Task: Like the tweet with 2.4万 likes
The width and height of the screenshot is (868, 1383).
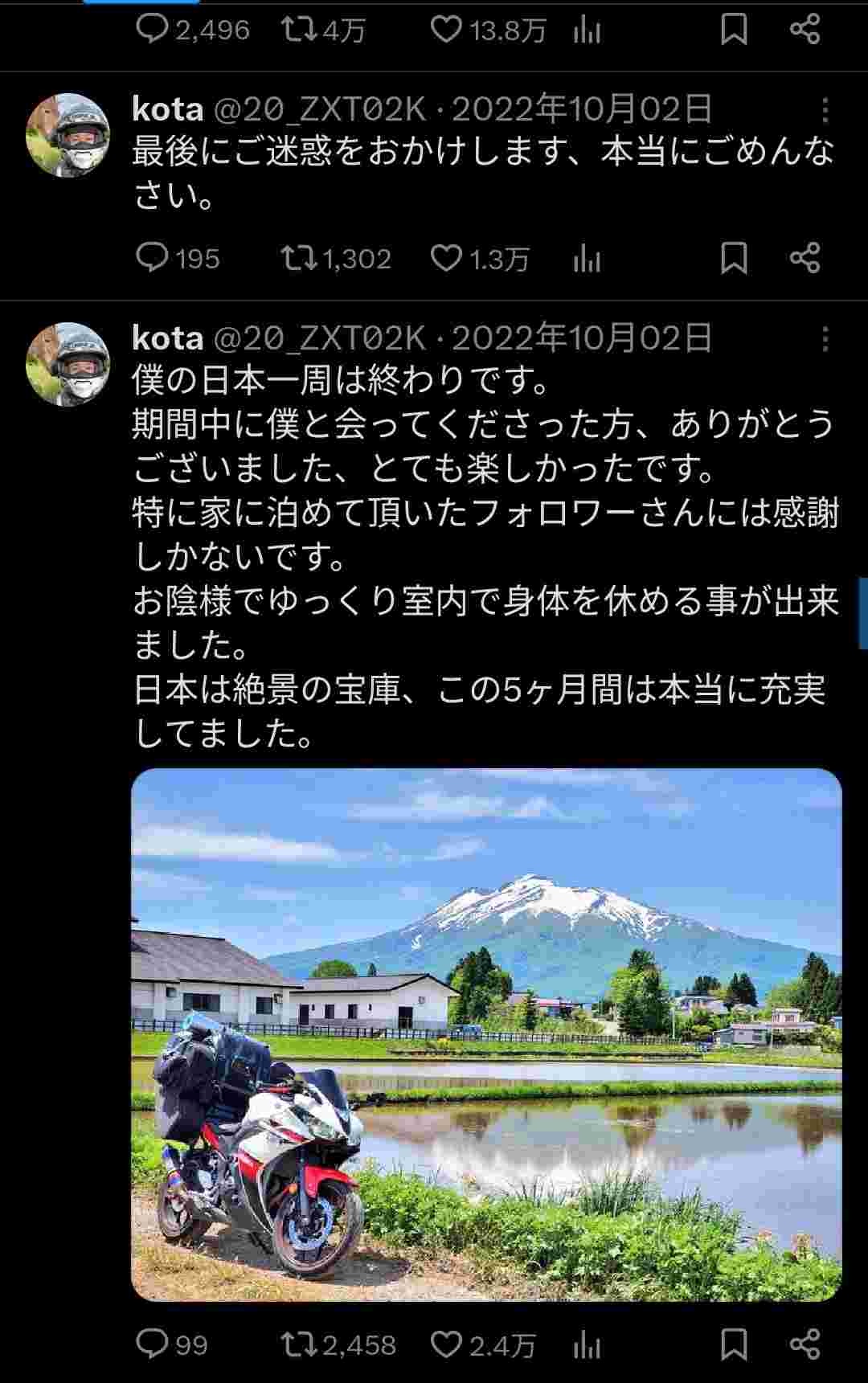Action: (x=445, y=1344)
